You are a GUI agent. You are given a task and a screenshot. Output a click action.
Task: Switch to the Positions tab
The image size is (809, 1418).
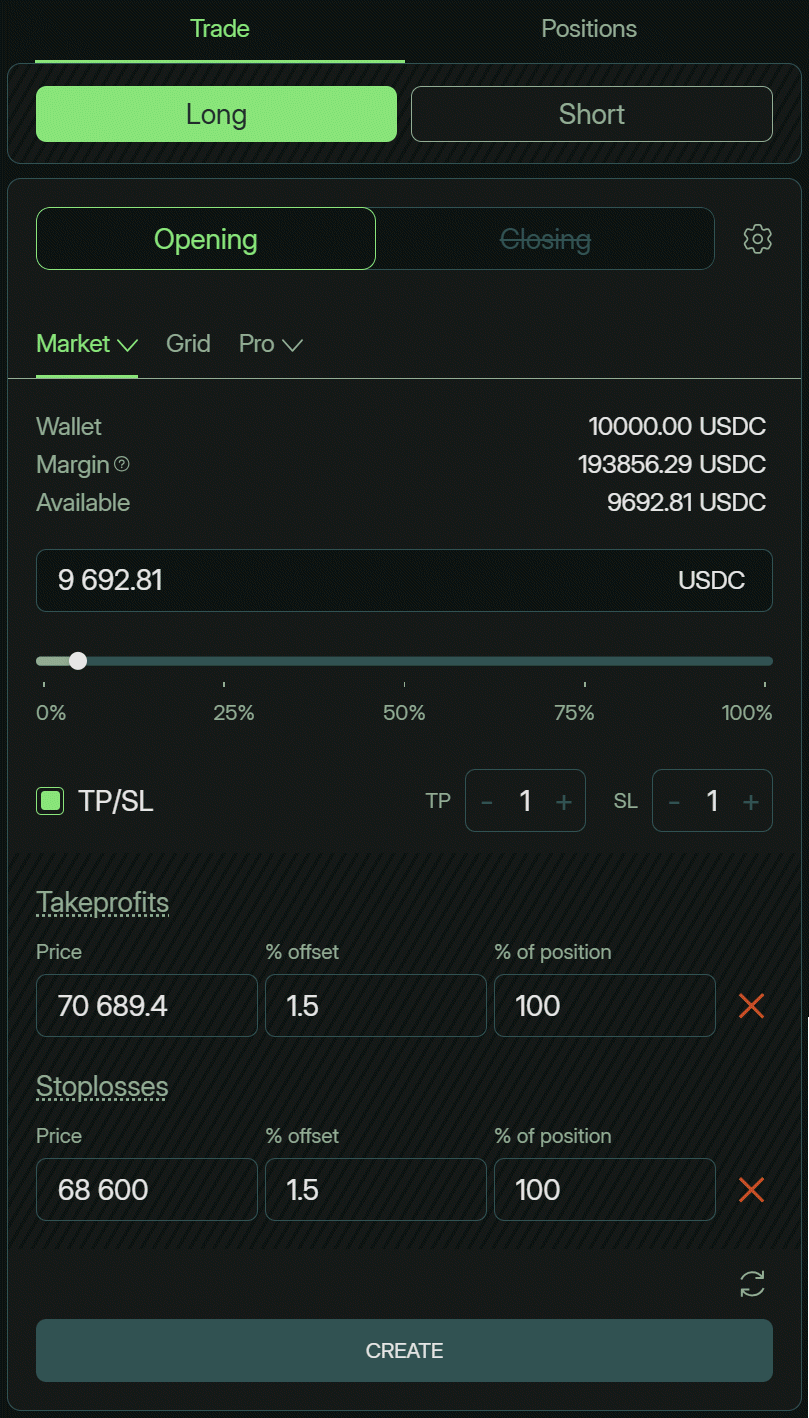(x=589, y=28)
